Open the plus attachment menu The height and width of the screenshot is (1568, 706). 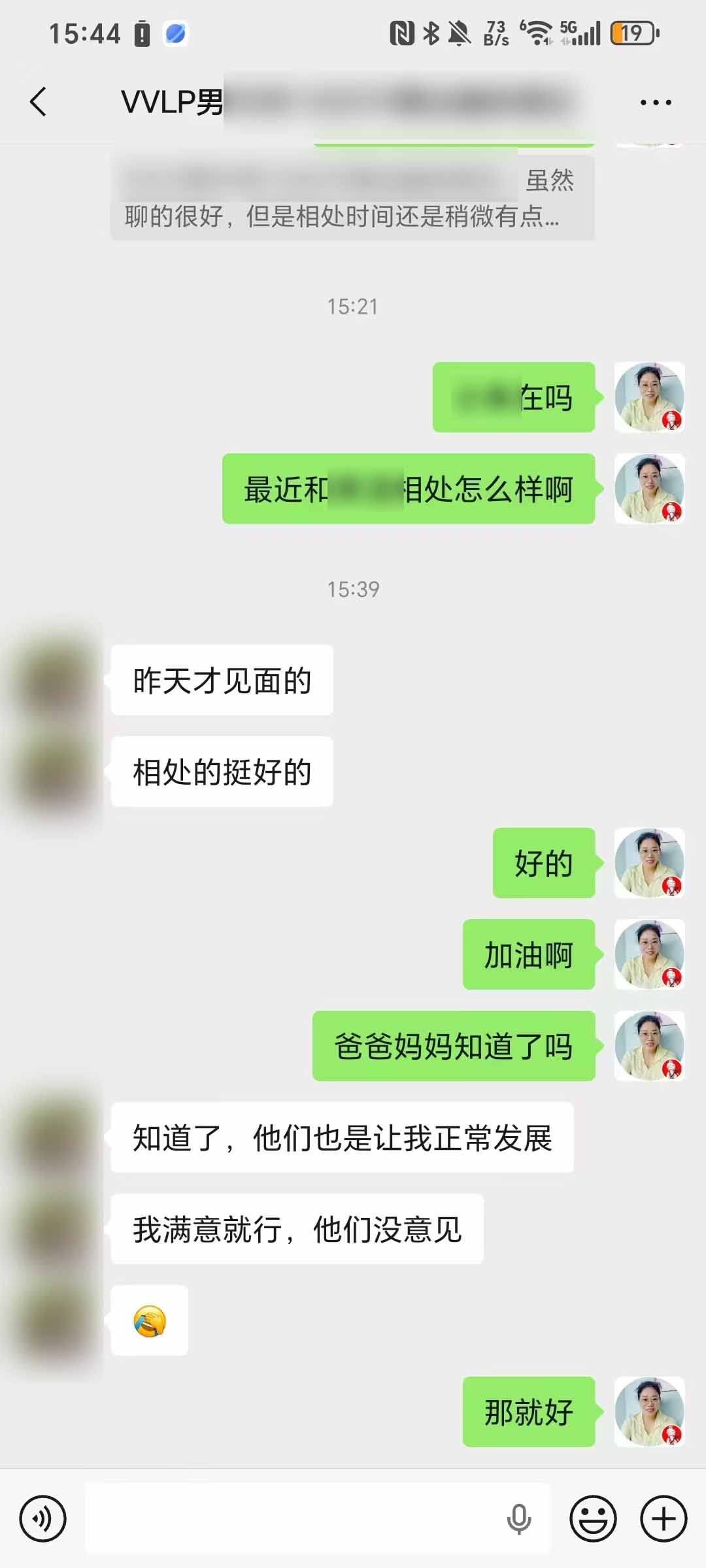pos(664,1518)
